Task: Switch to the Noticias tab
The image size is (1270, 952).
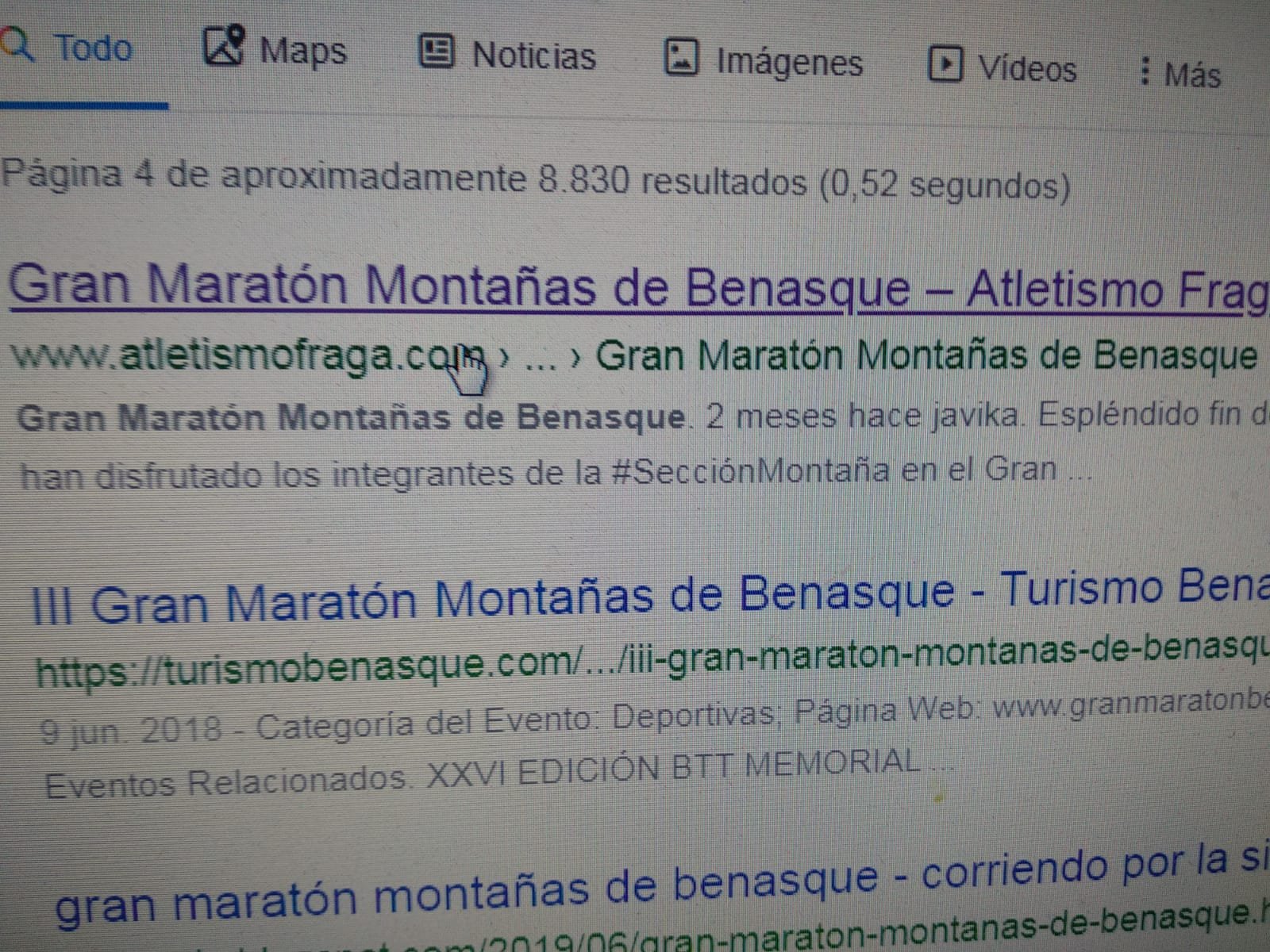Action: pyautogui.click(x=508, y=56)
